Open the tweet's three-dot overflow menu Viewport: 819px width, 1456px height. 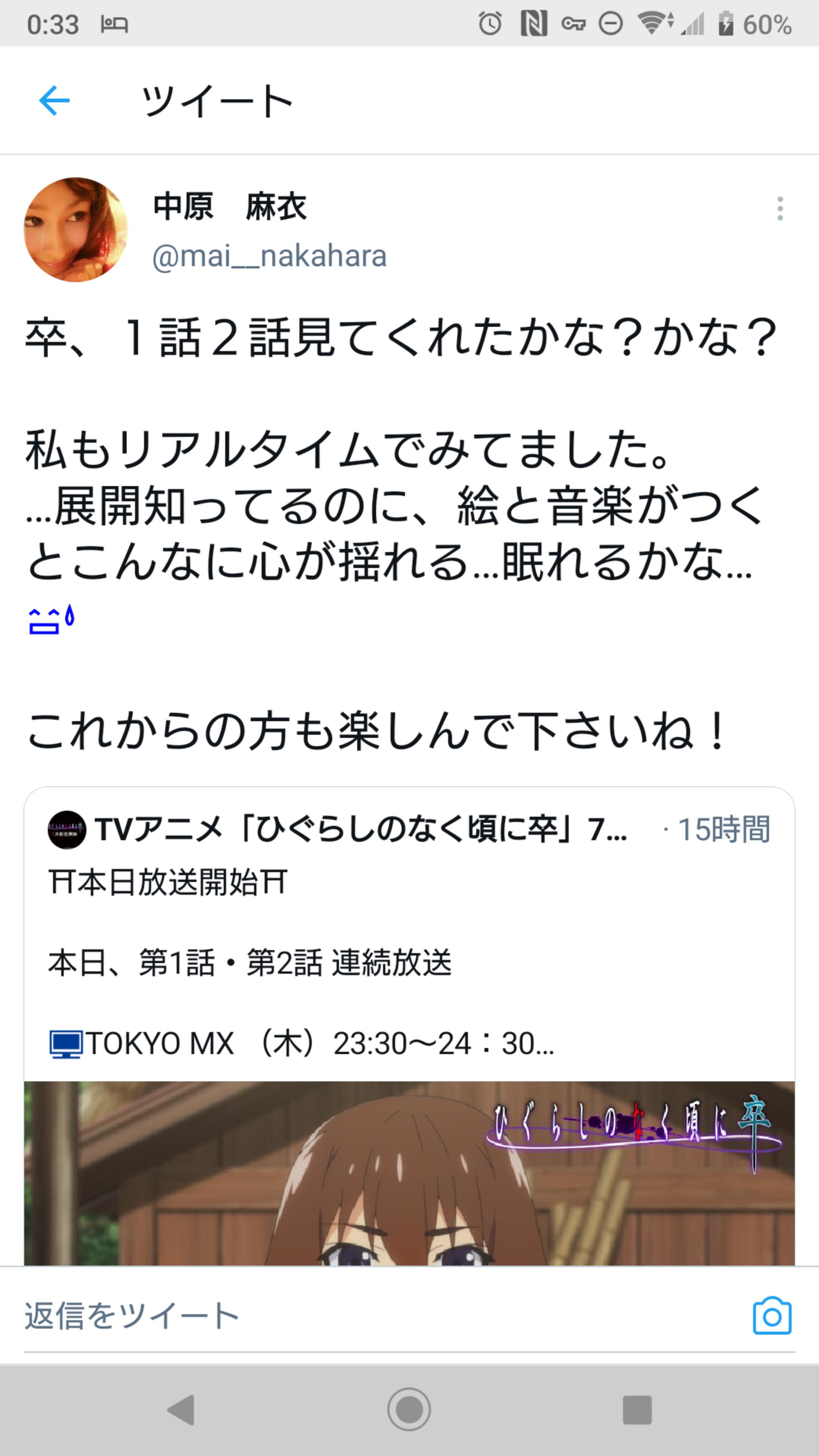pos(780,209)
